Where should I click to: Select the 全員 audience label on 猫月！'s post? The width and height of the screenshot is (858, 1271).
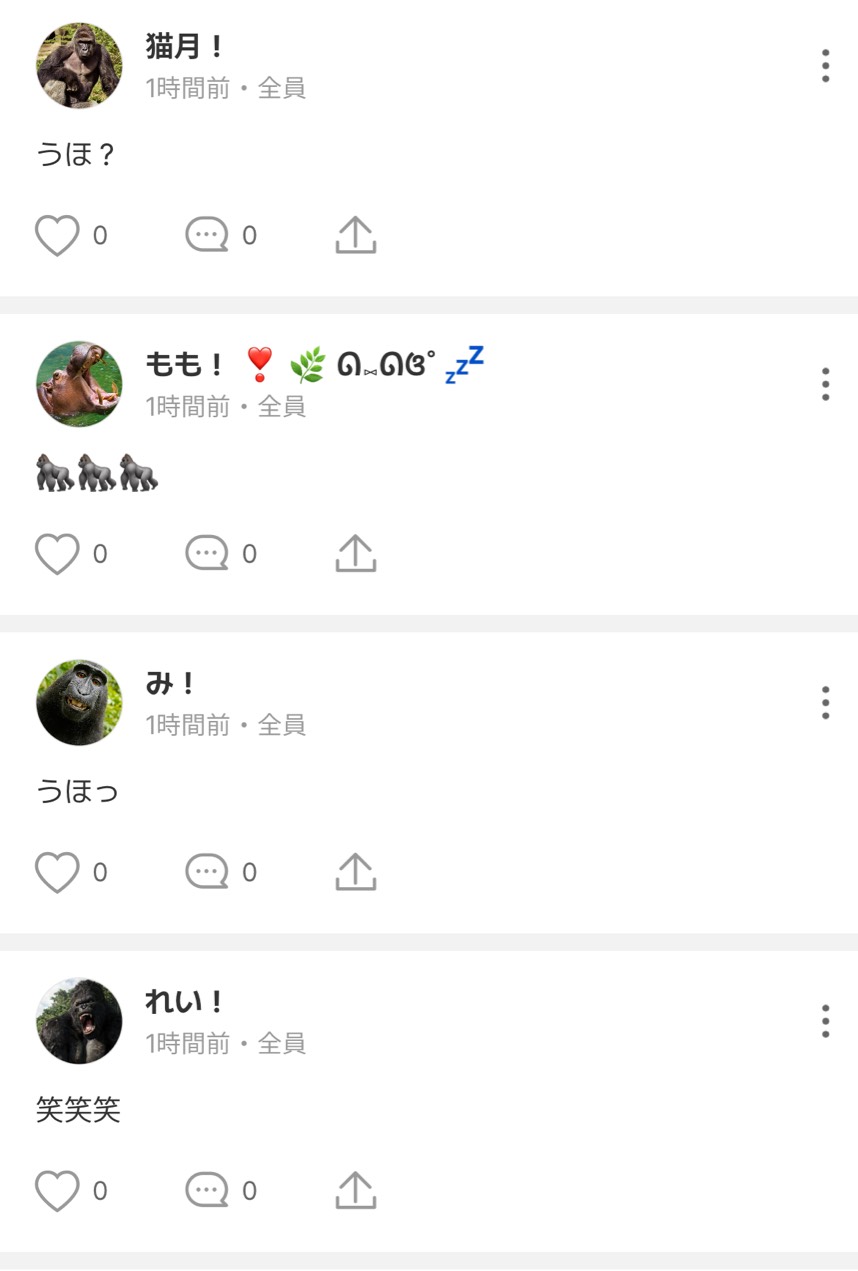pos(283,88)
